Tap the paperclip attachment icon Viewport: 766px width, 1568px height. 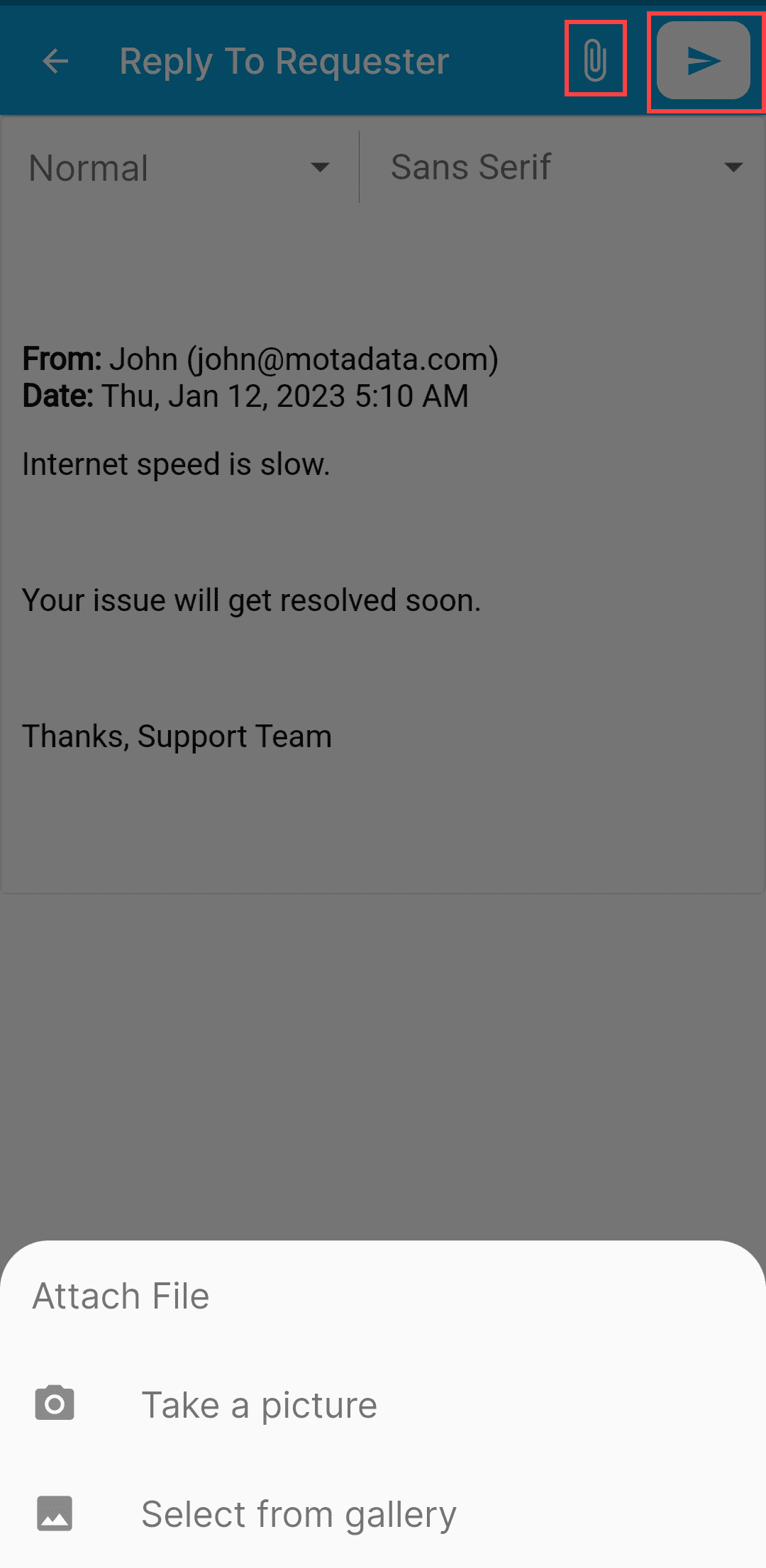click(x=595, y=60)
